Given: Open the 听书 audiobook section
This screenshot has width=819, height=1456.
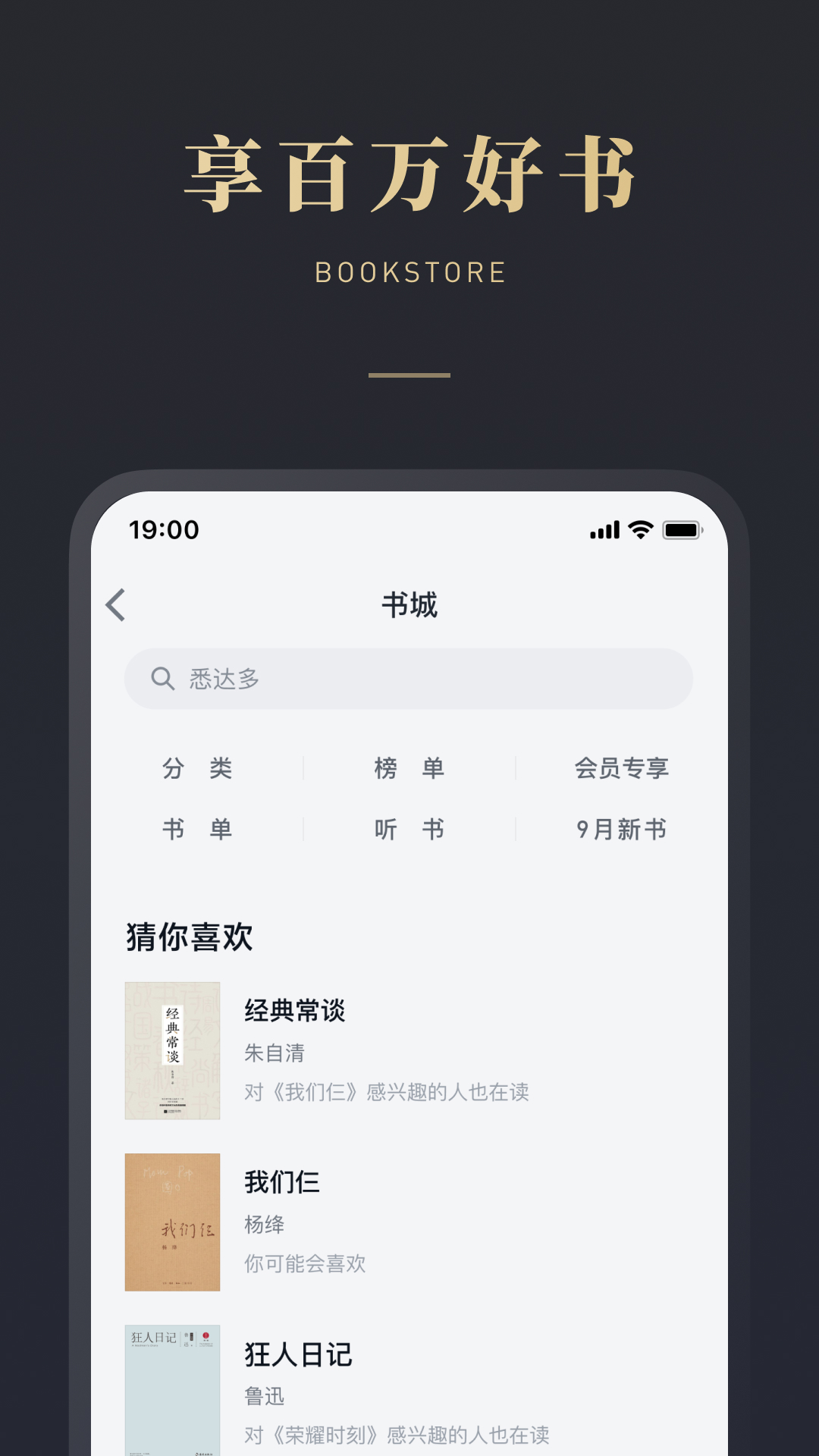Looking at the screenshot, I should [x=409, y=830].
